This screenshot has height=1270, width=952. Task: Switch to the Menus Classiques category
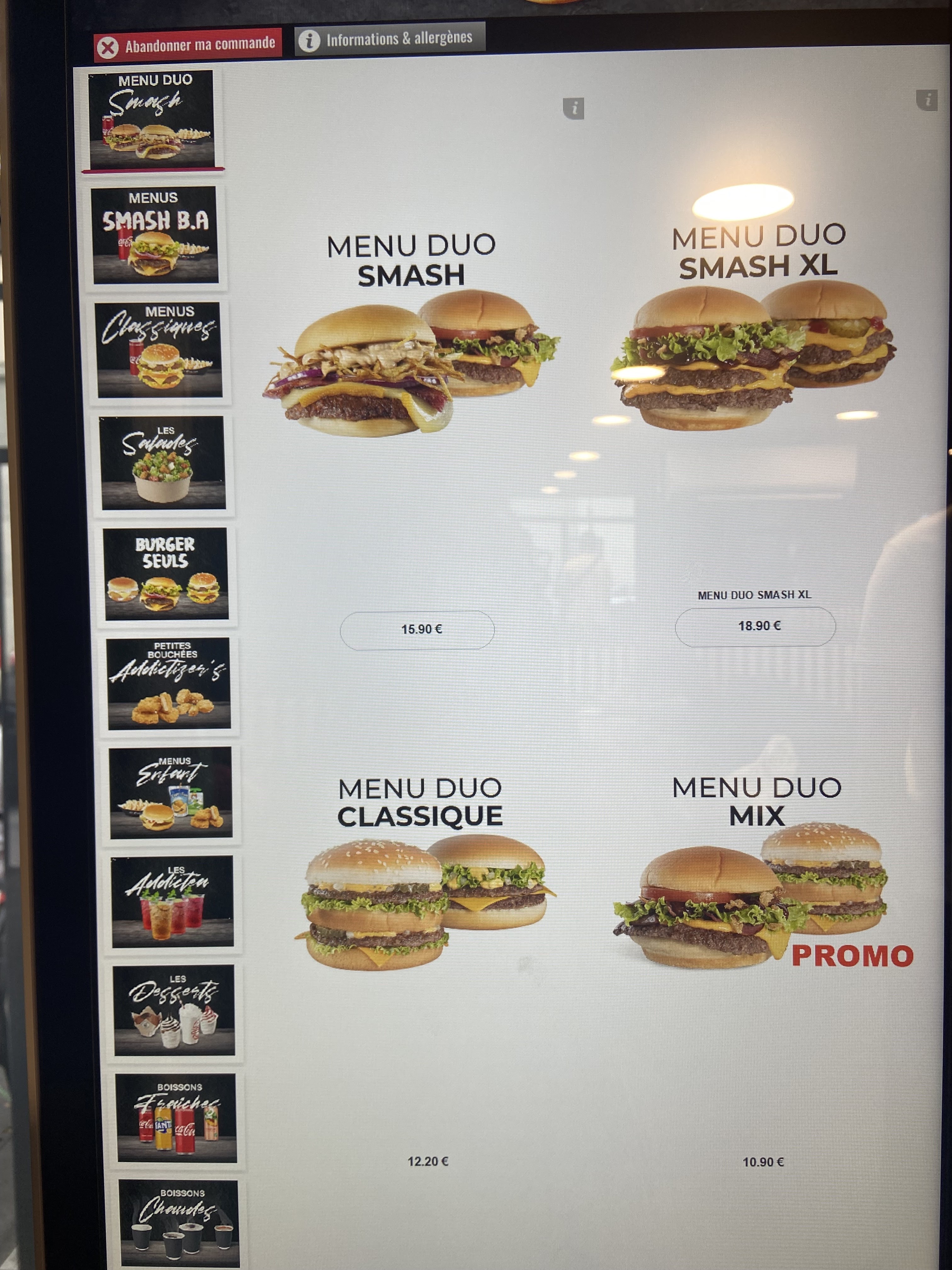tap(160, 350)
